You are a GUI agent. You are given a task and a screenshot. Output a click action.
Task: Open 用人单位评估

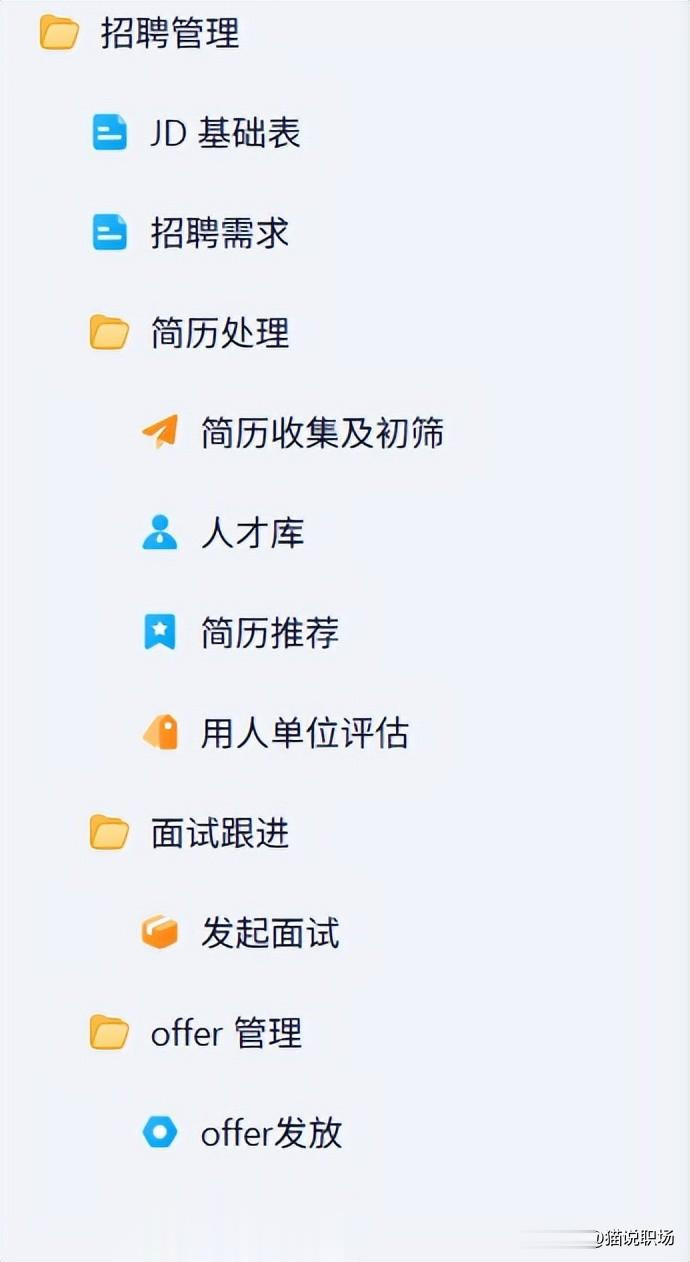point(304,733)
